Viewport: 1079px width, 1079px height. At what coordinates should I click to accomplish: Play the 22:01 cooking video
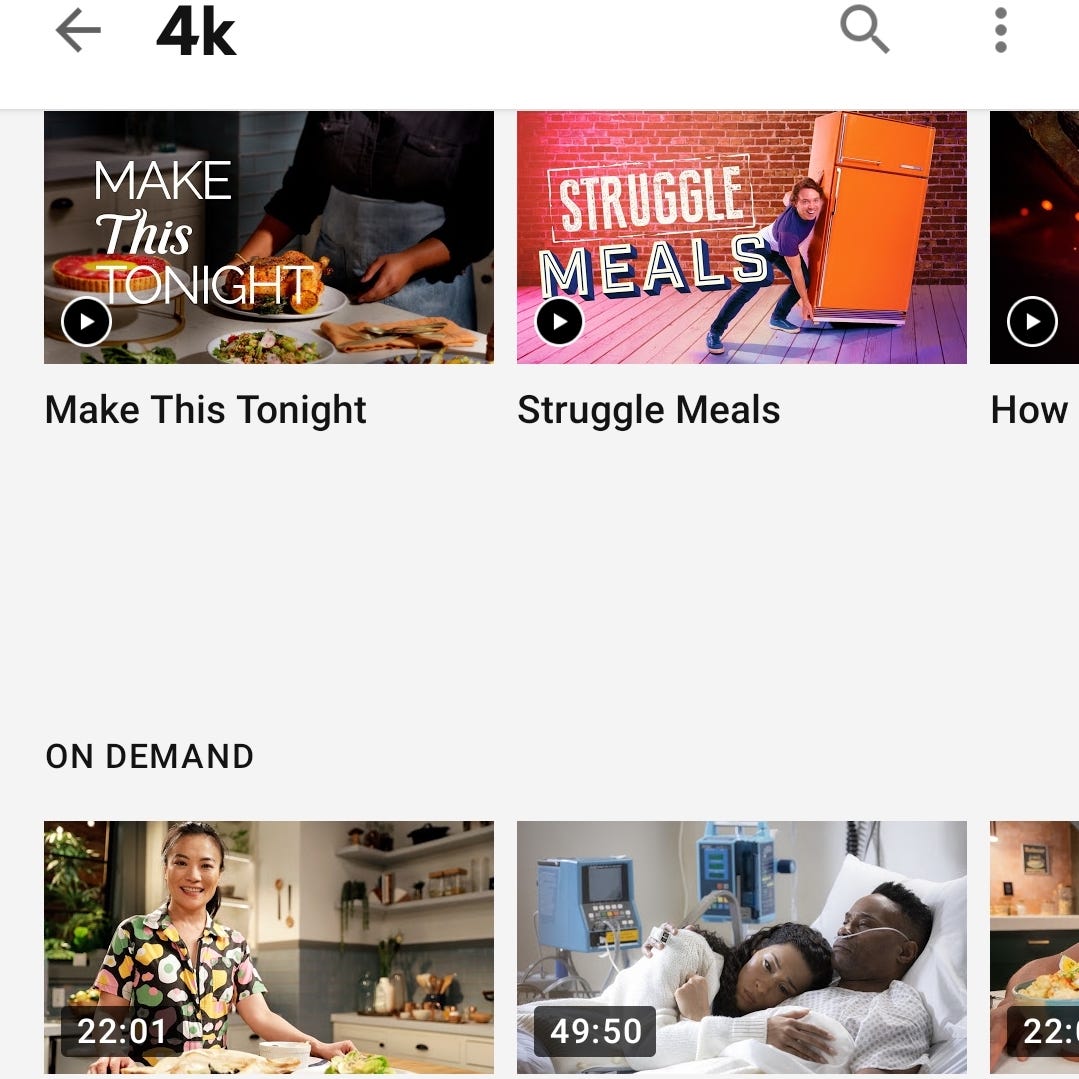(x=268, y=945)
